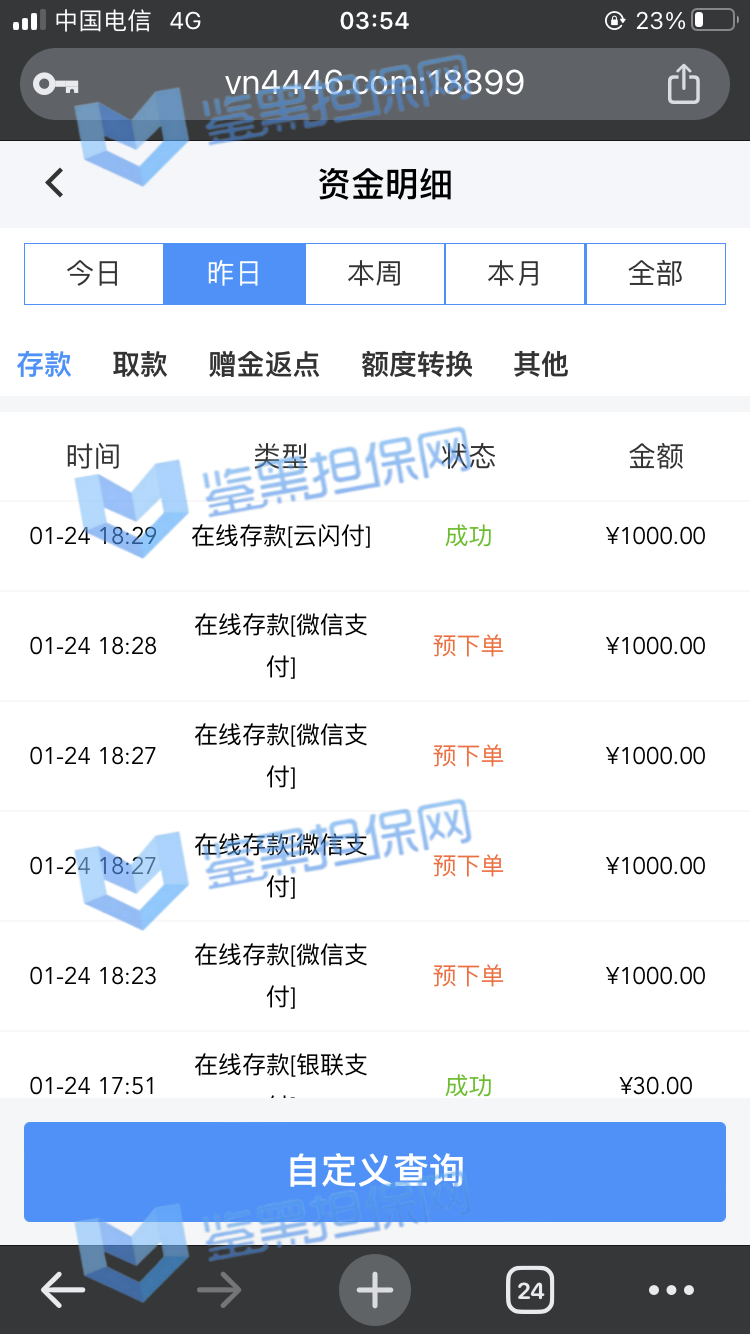
Task: Share the page from address bar
Action: 683,84
